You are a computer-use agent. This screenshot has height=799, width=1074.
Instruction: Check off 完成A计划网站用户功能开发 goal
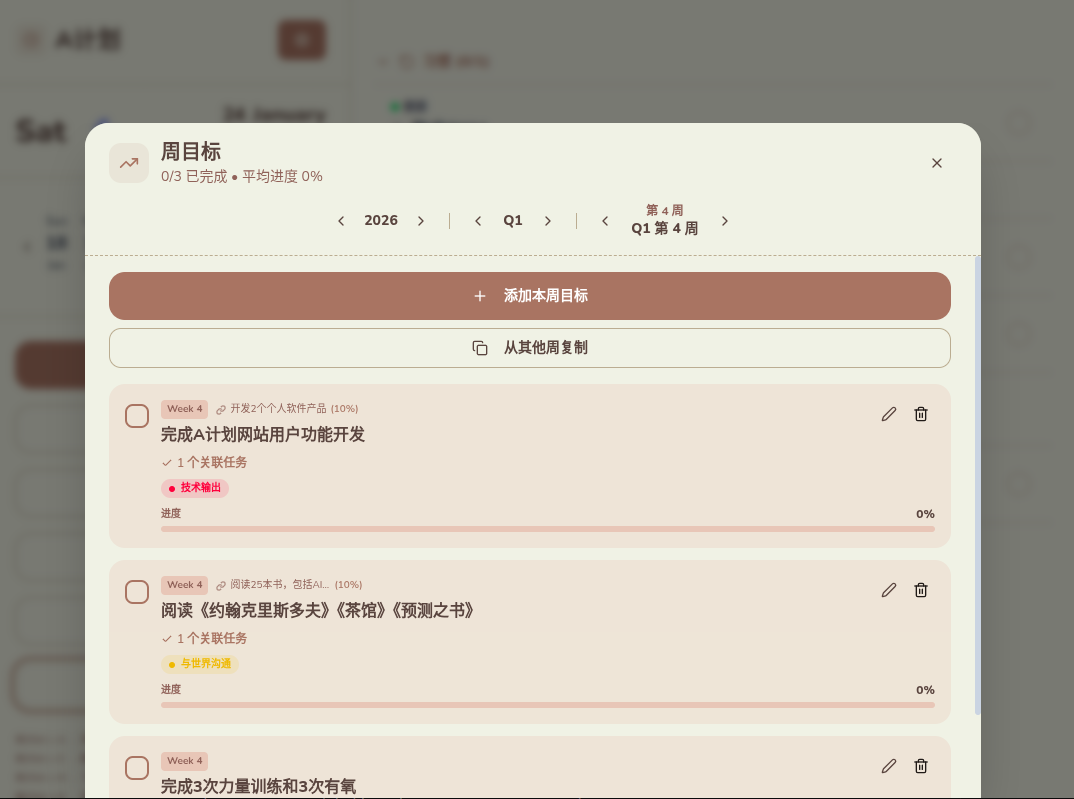pos(137,416)
